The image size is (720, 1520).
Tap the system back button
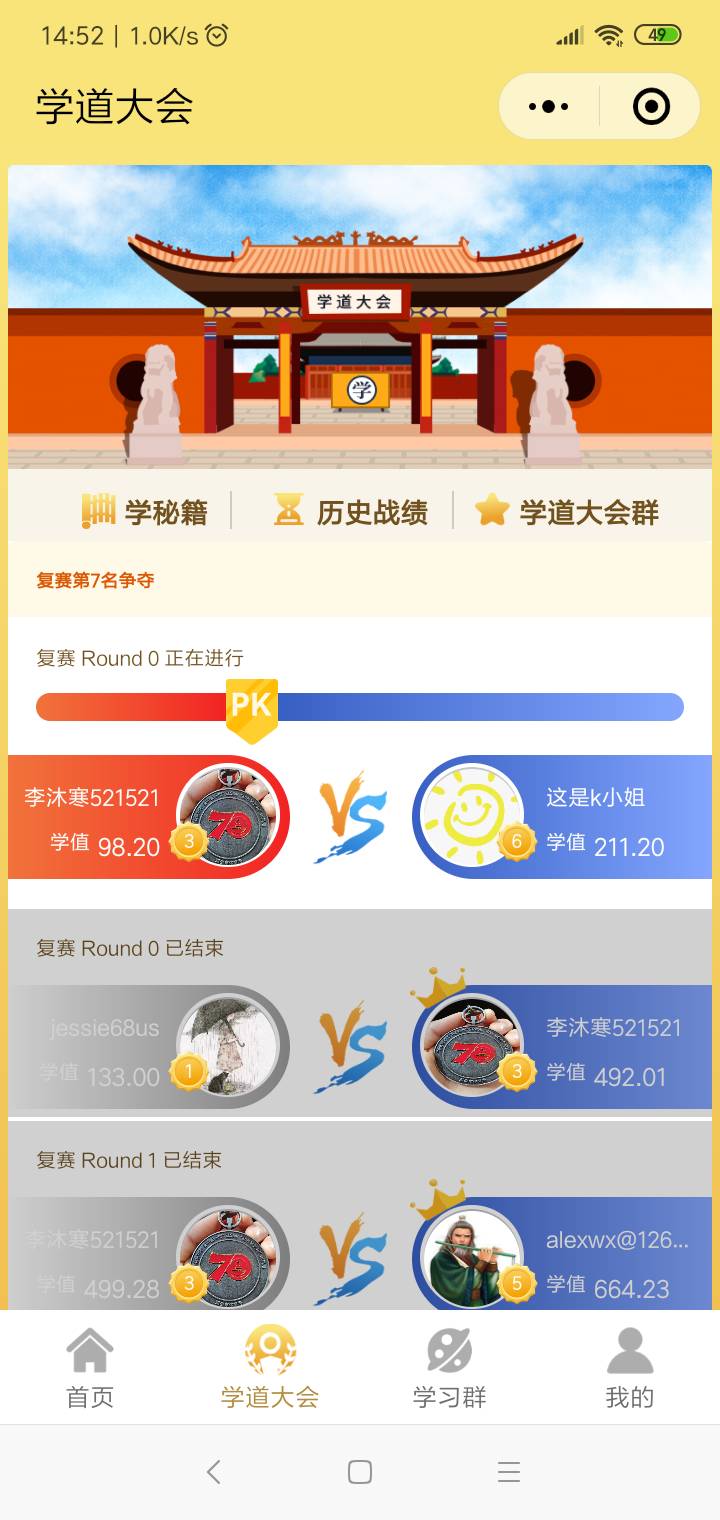tap(213, 1472)
